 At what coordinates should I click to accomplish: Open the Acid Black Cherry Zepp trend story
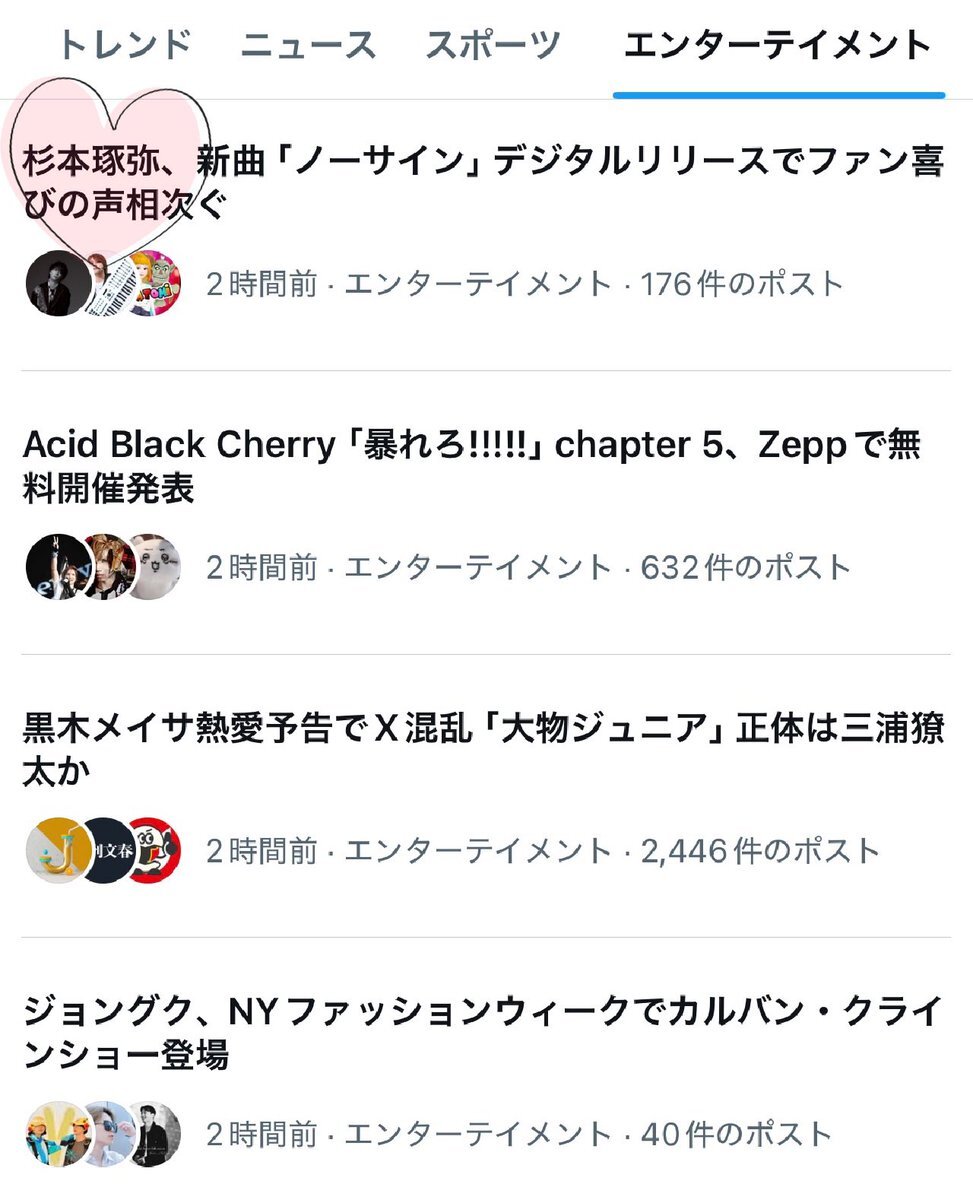pyautogui.click(x=471, y=466)
